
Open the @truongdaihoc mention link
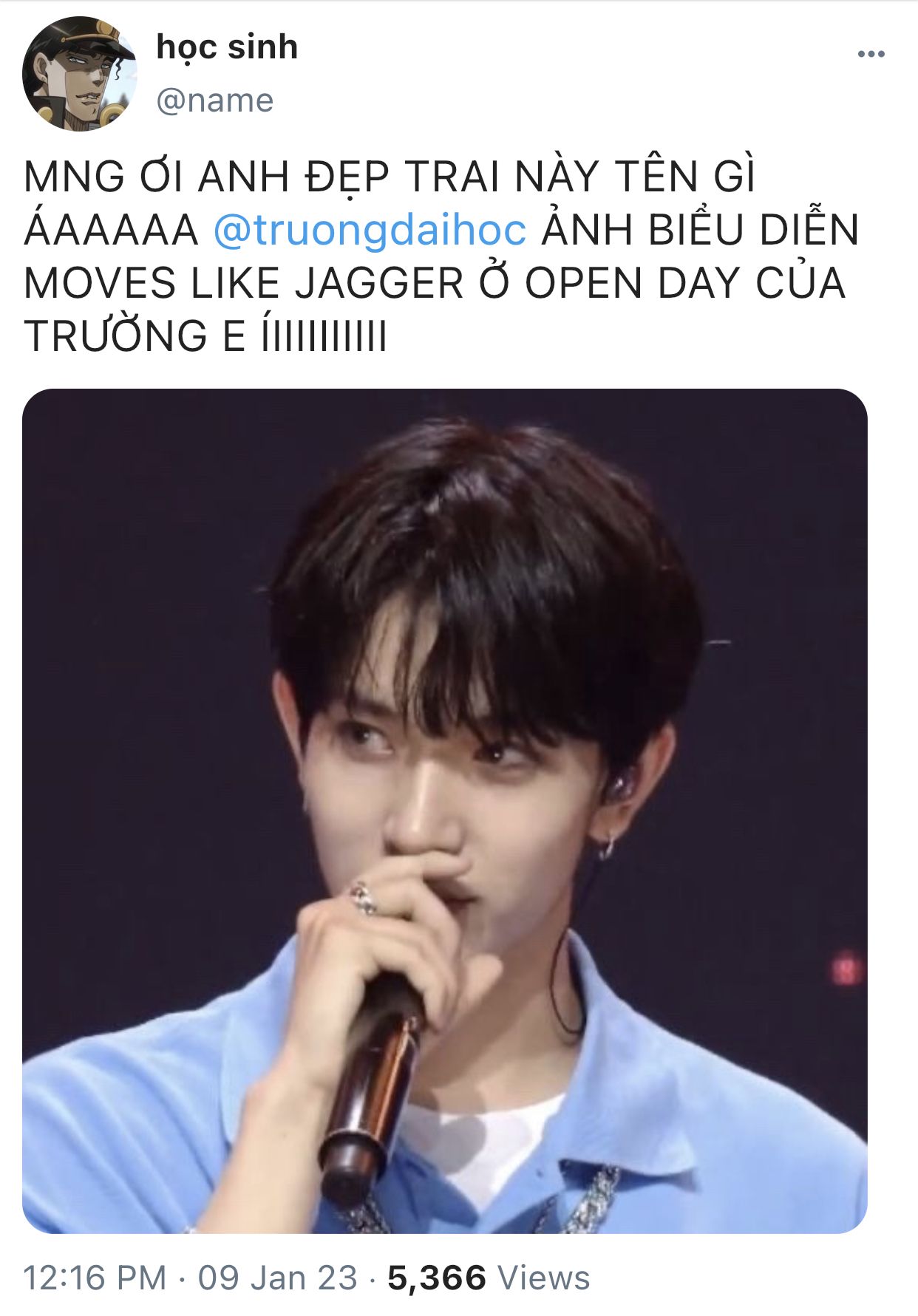coord(370,230)
